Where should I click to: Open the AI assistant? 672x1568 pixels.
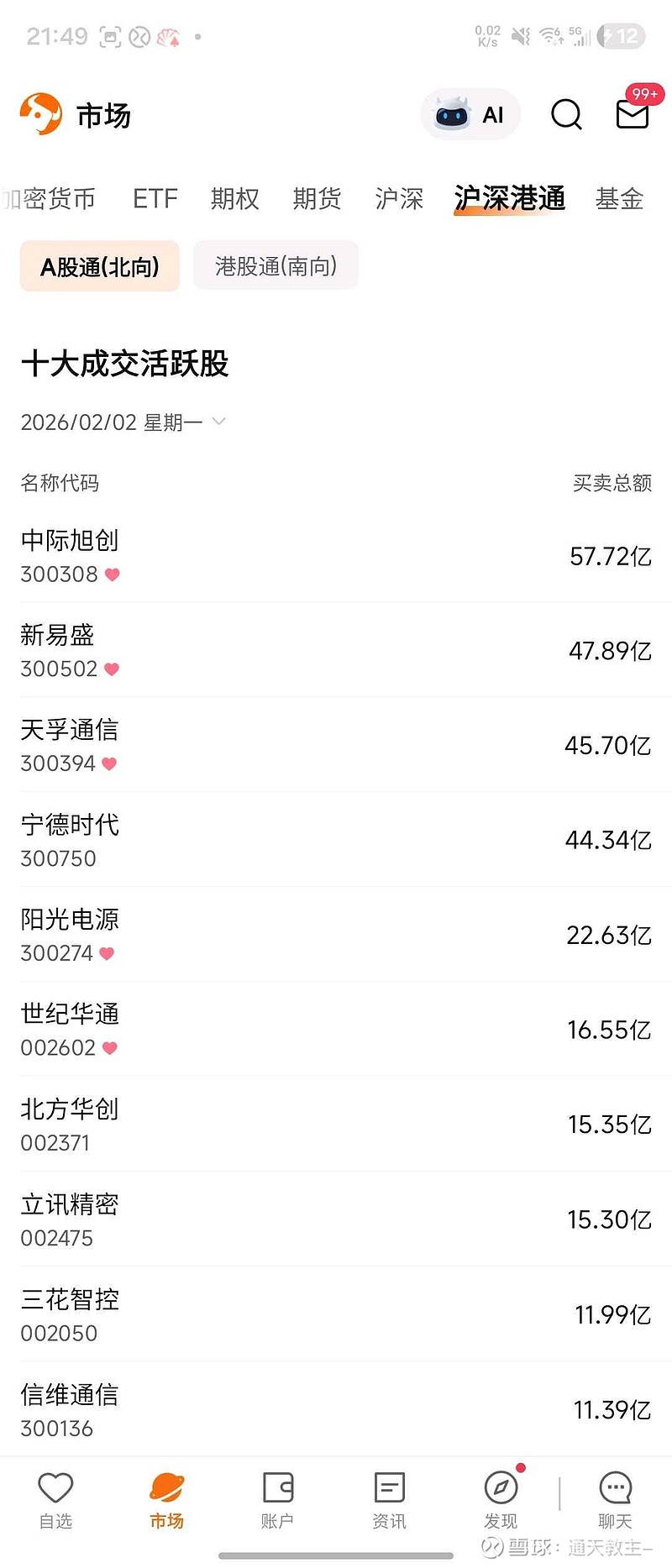470,114
